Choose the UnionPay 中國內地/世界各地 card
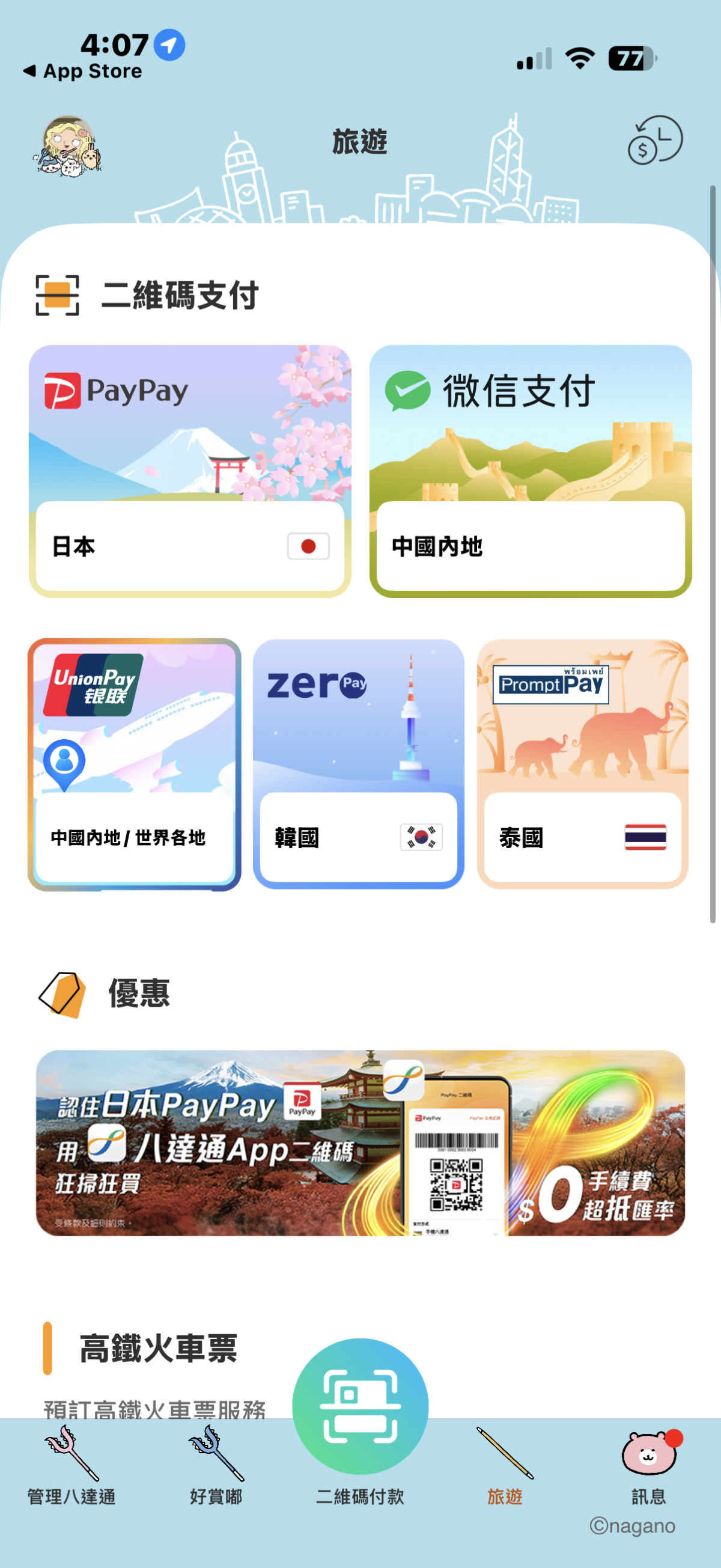Viewport: 721px width, 1568px height. click(x=134, y=764)
